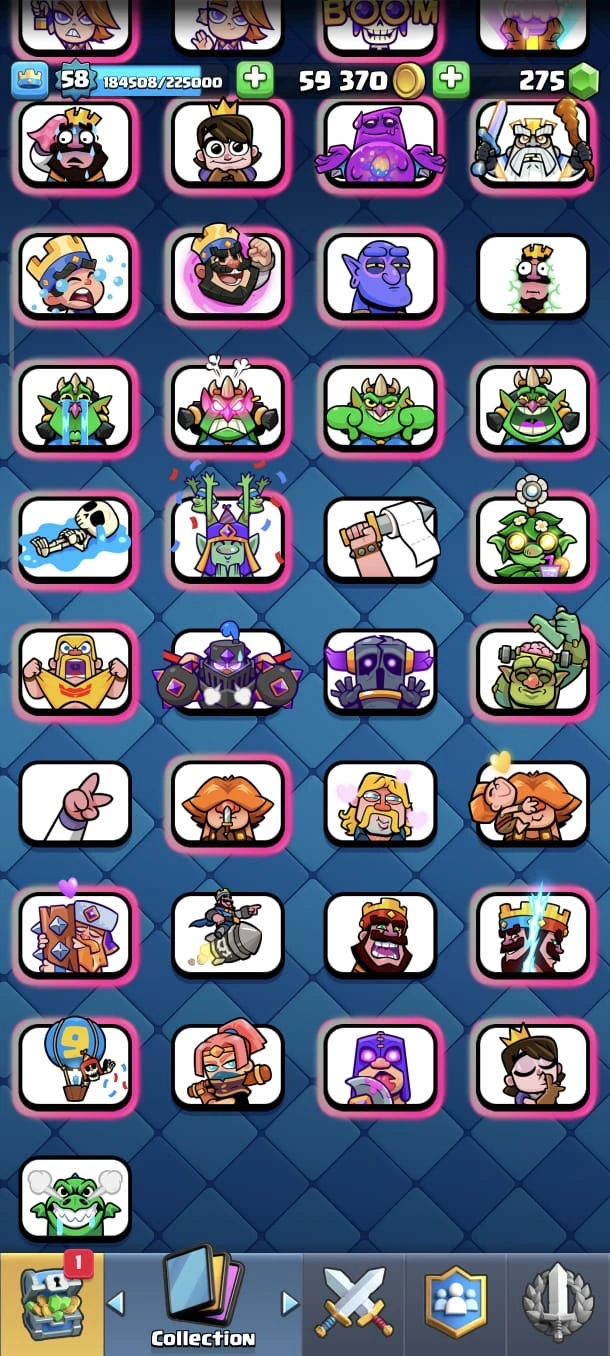
Task: Go to the next Collection page arrow
Action: [290, 1303]
